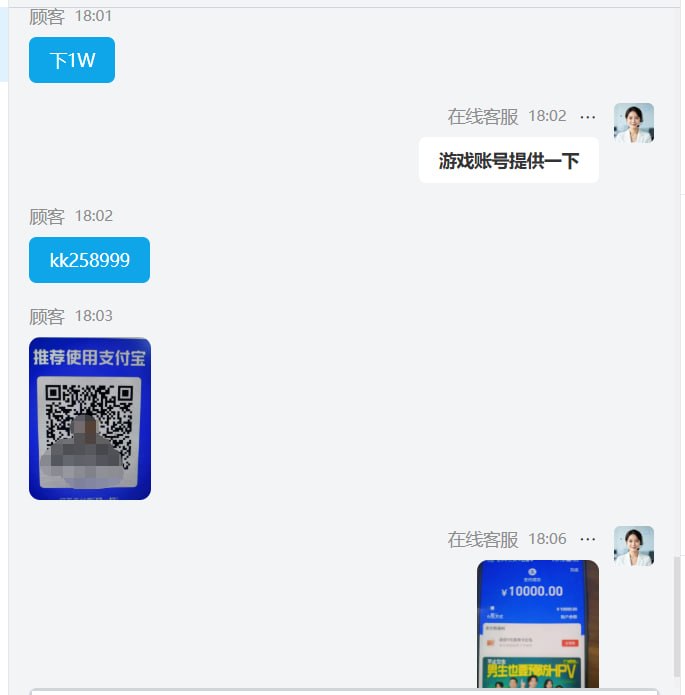View the ¥10000.00 payment screenshot image
The width and height of the screenshot is (685, 695).
coord(538,624)
